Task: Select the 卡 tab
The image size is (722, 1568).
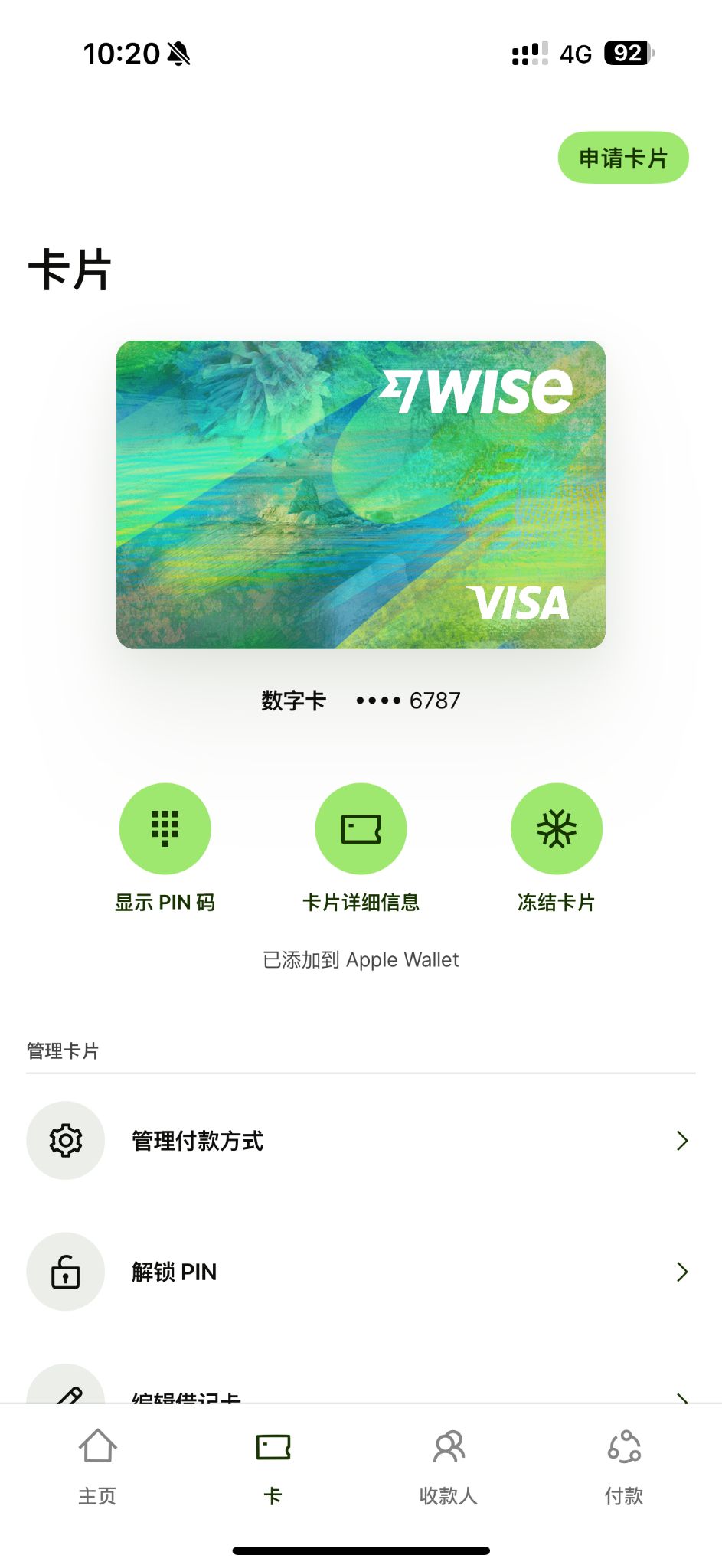Action: 273,1465
